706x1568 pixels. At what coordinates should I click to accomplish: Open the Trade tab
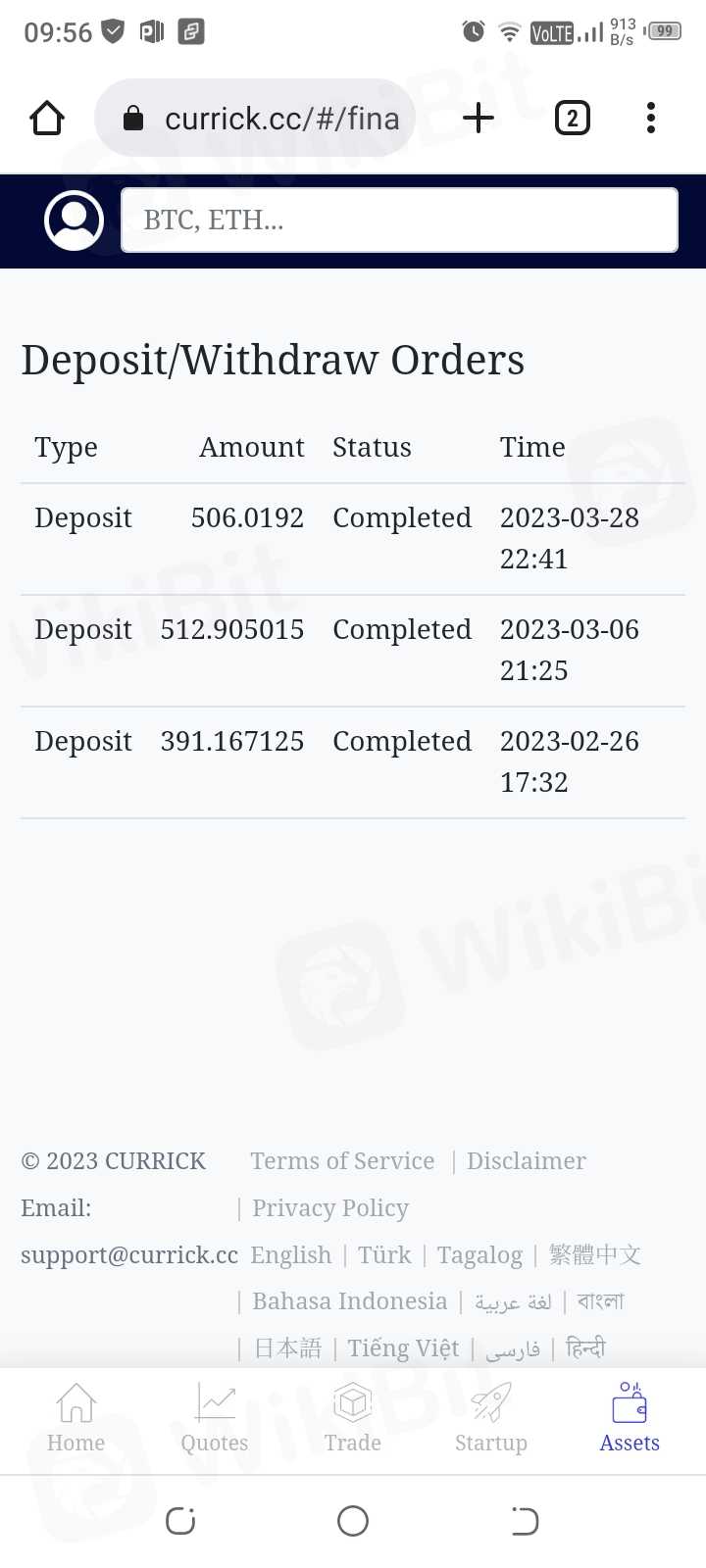[x=352, y=1418]
